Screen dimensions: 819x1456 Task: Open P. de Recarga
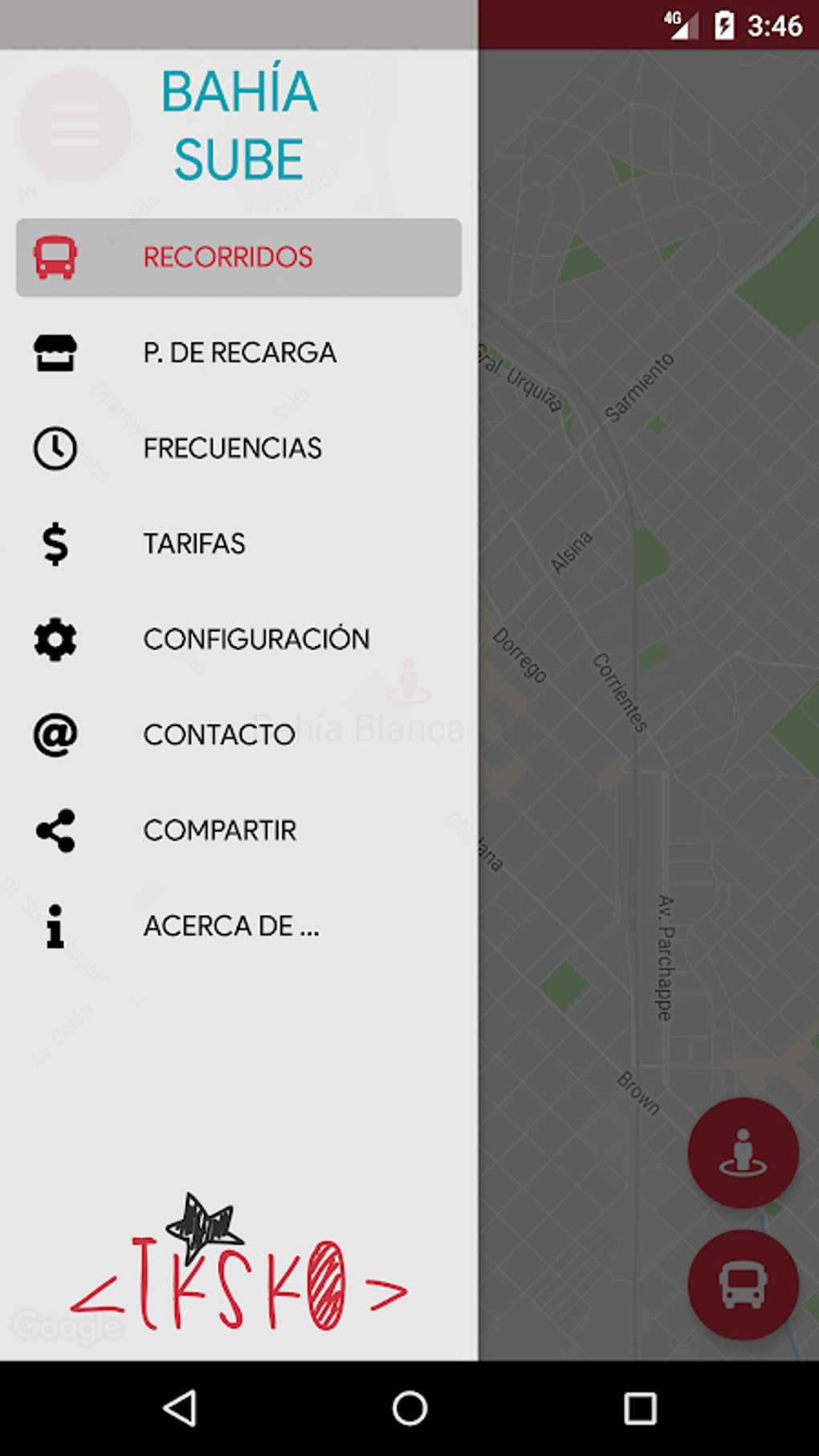click(x=238, y=353)
